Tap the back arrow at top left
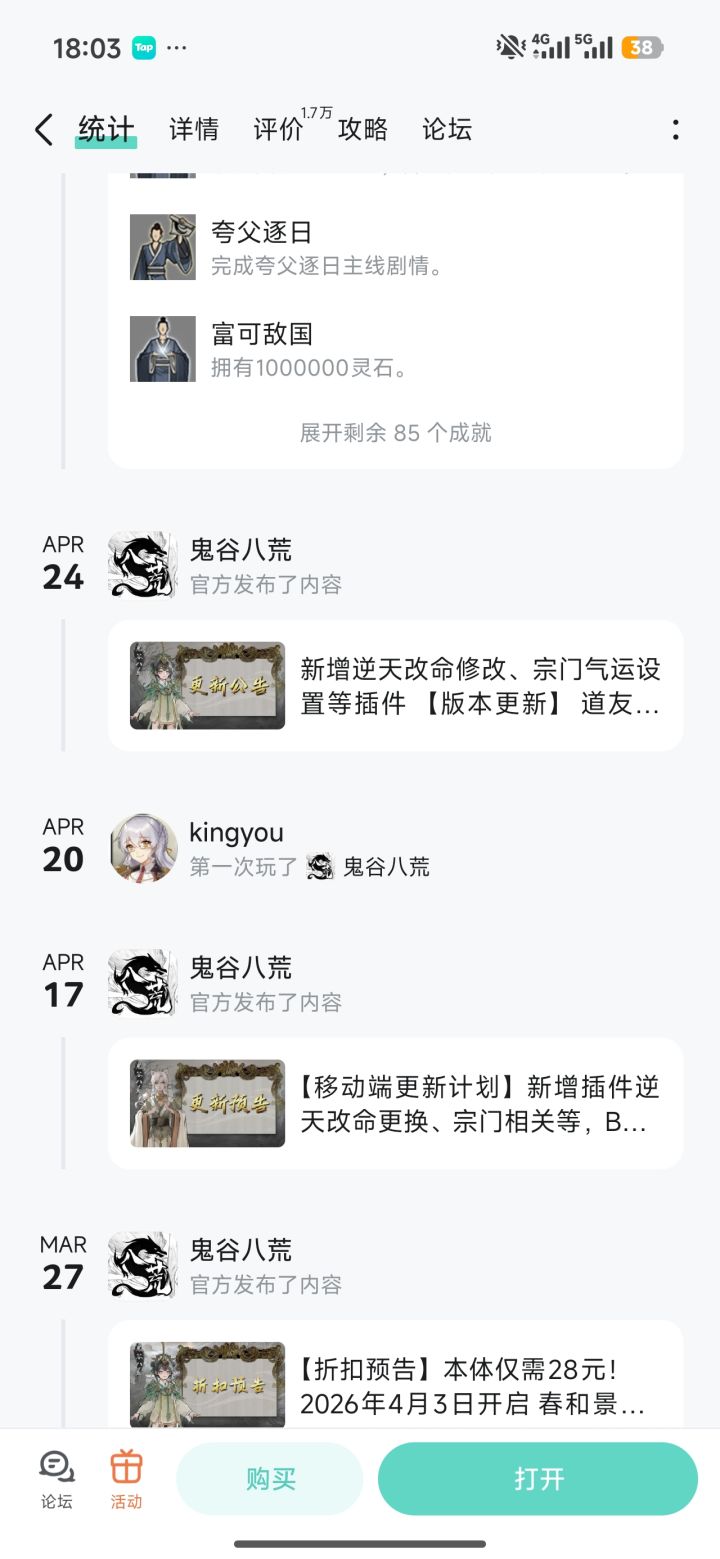Viewport: 720px width, 1559px height. [42, 129]
